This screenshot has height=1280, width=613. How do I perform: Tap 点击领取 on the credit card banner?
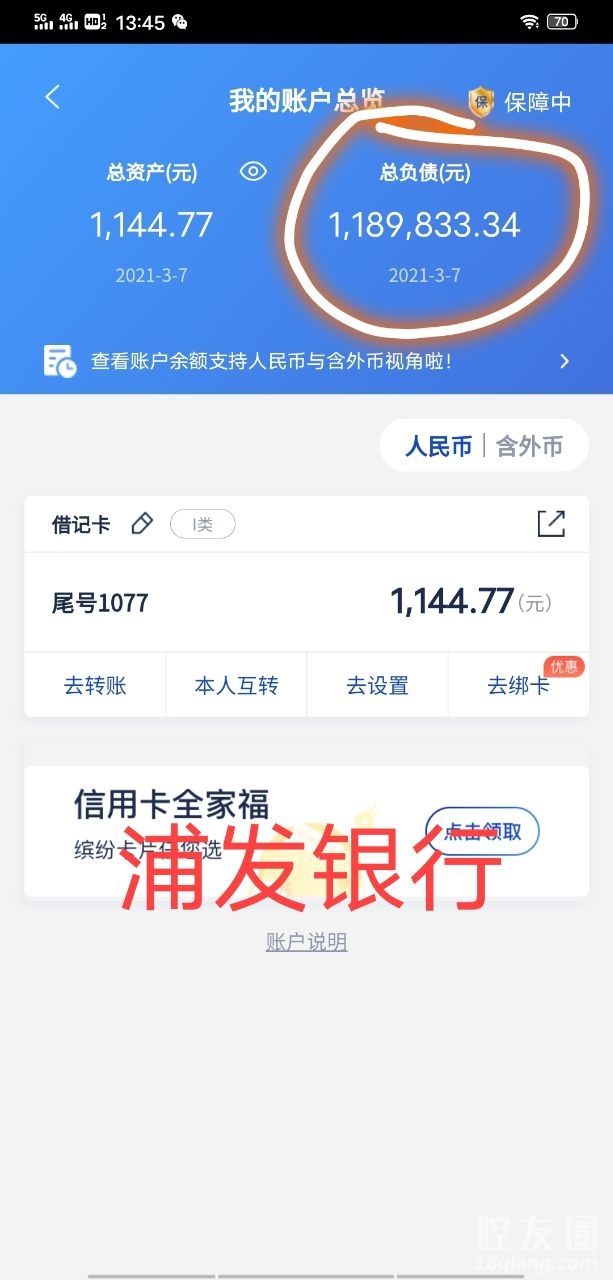click(483, 832)
